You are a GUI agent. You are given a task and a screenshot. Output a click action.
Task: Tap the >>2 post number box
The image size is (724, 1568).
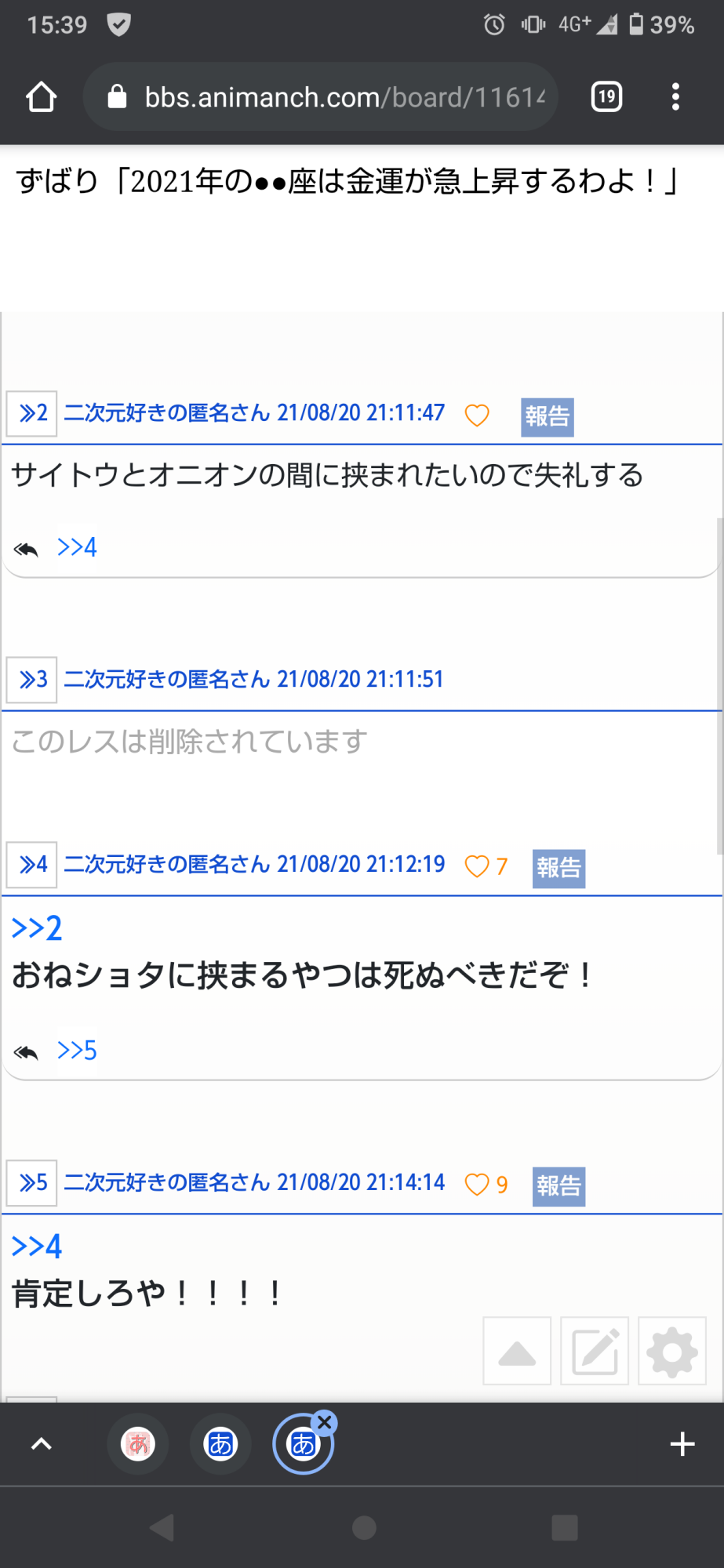pyautogui.click(x=32, y=413)
